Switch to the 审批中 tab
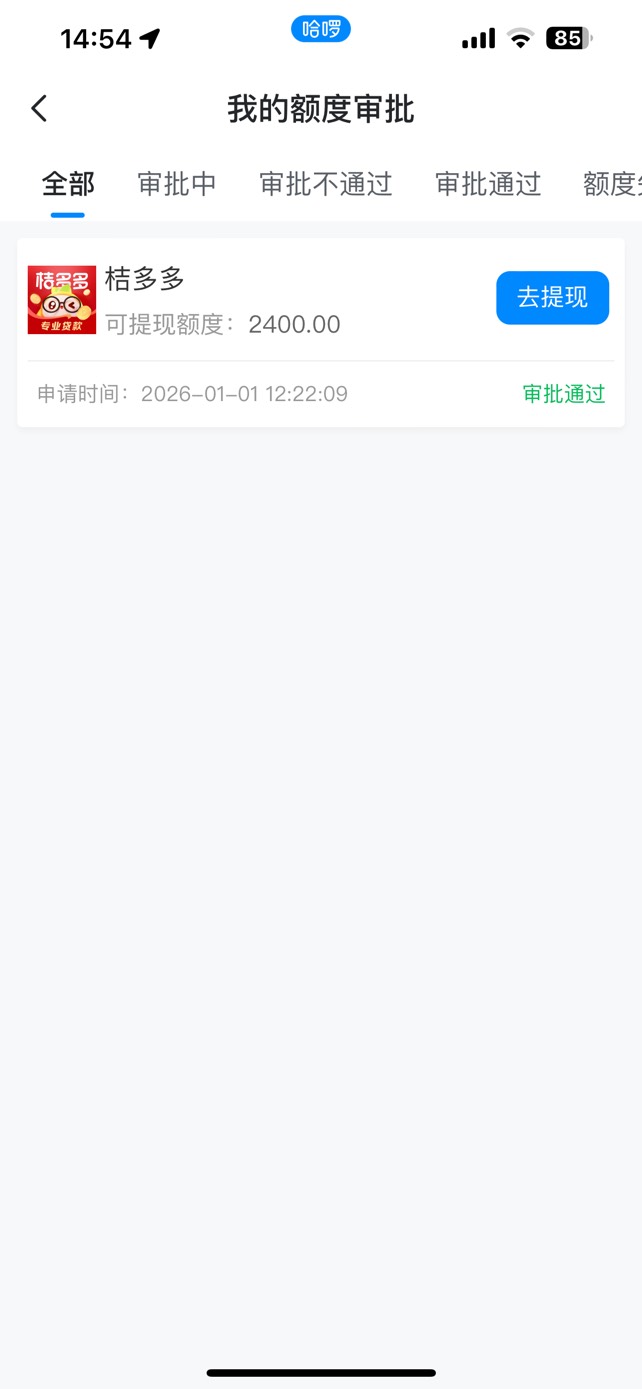642x1389 pixels. pyautogui.click(x=177, y=184)
